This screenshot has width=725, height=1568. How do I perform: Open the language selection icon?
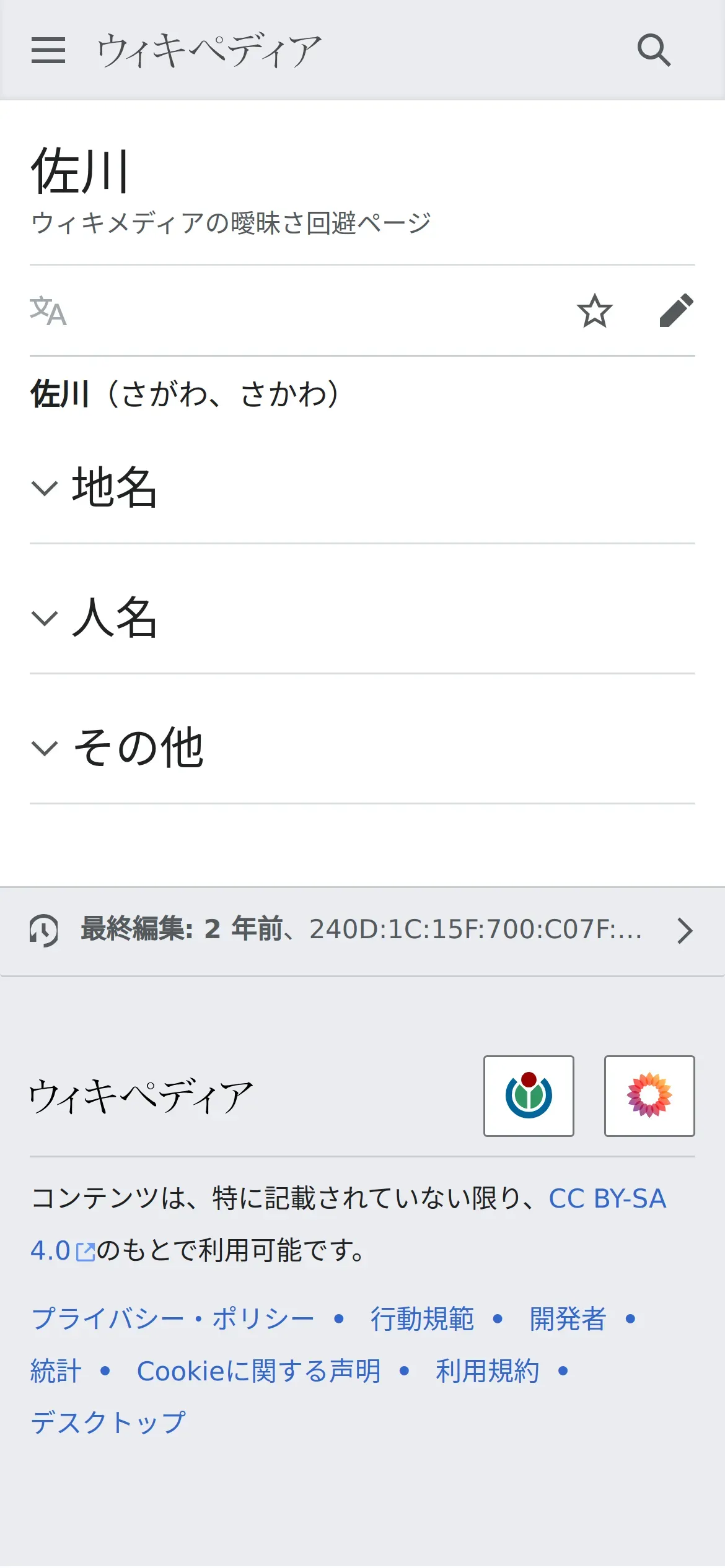48,310
